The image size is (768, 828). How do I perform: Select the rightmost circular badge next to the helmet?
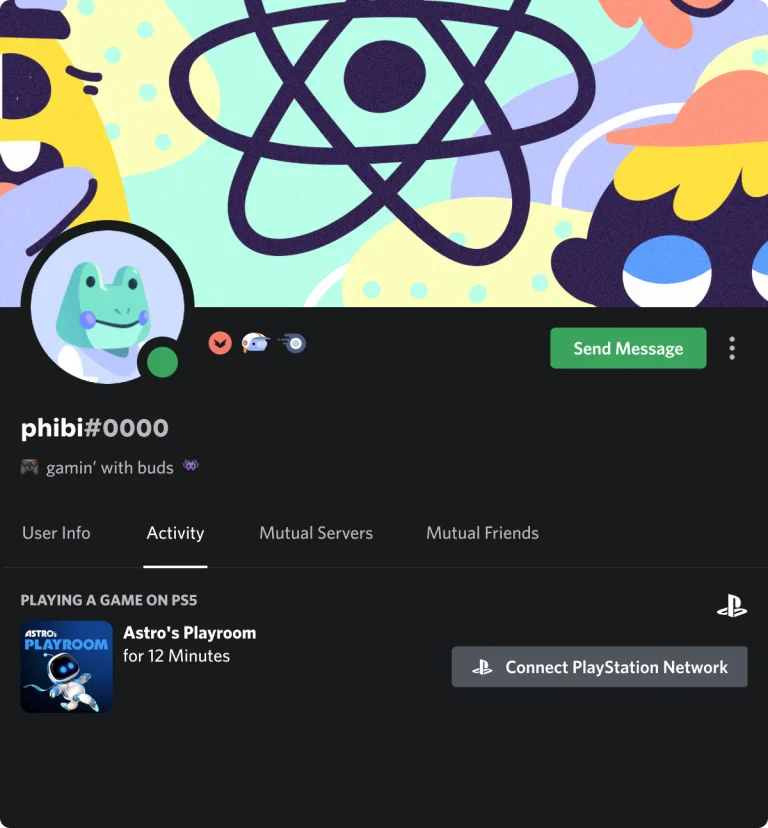pyautogui.click(x=291, y=342)
